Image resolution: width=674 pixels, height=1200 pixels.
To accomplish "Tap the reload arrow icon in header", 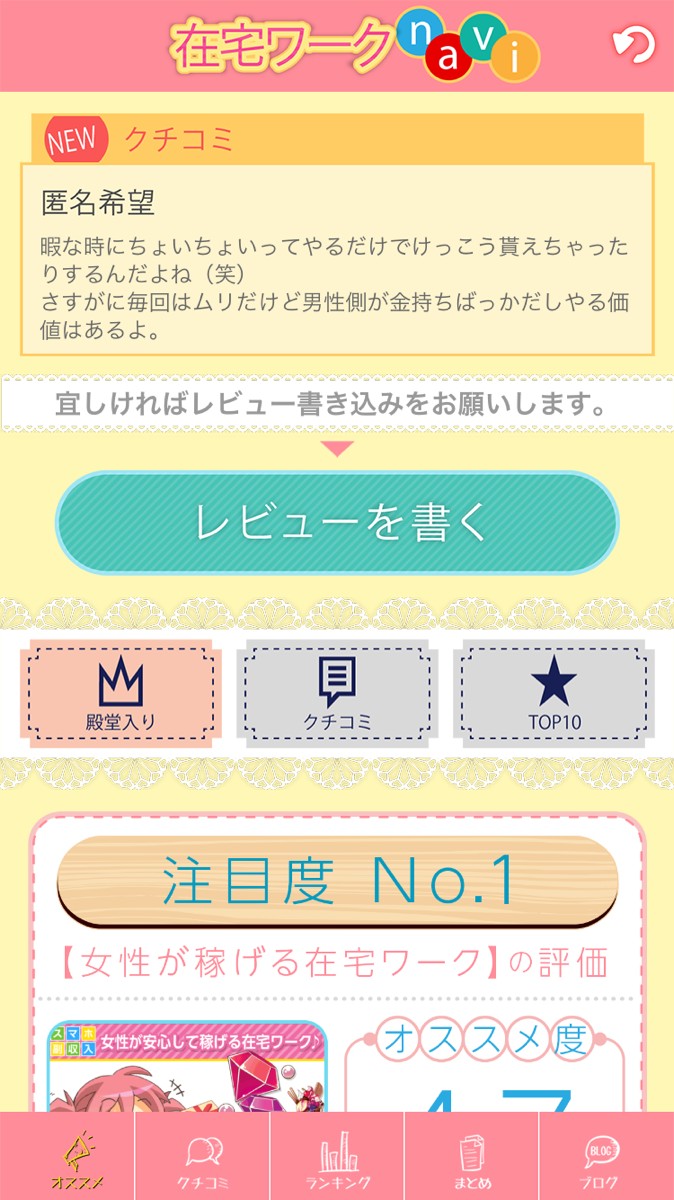I will click(633, 44).
